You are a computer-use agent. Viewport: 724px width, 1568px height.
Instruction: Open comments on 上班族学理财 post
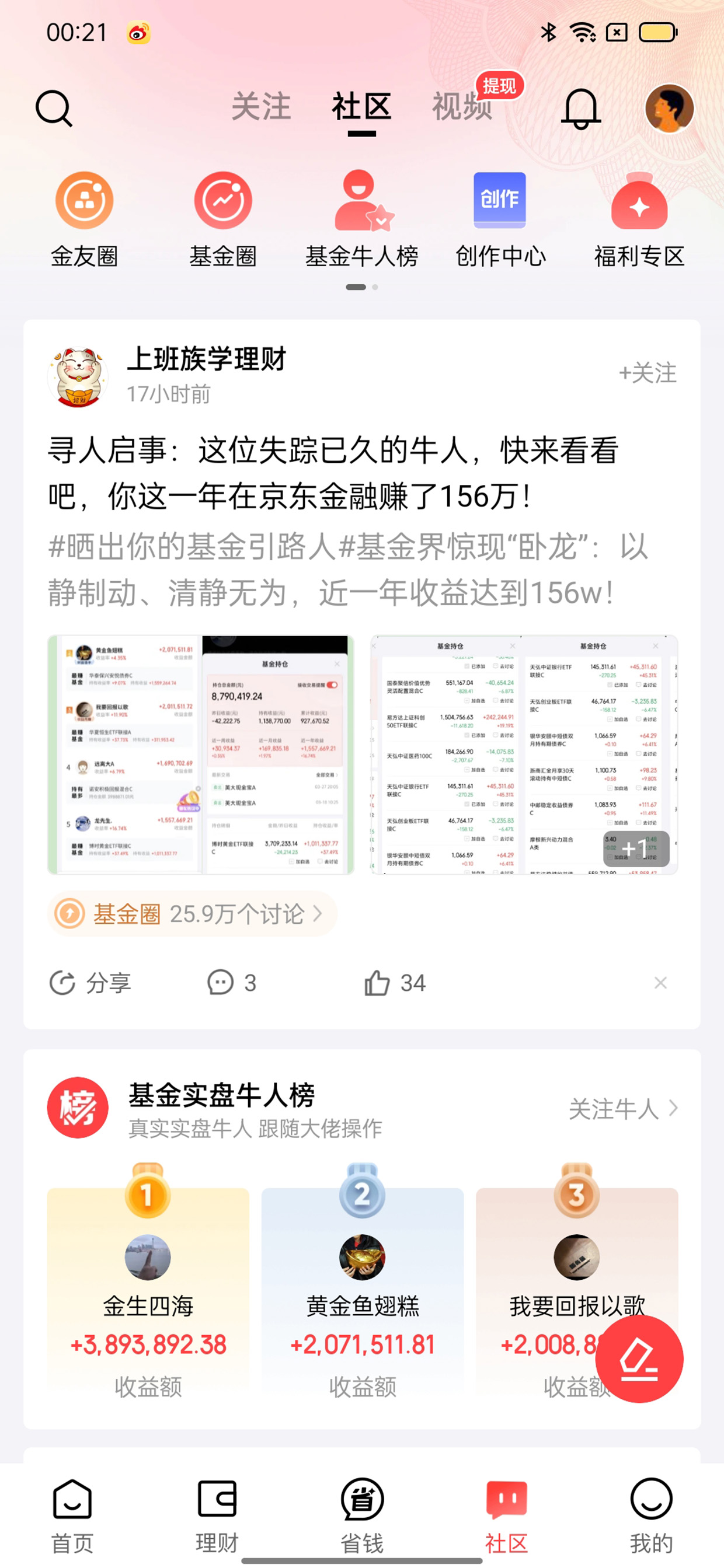pos(231,983)
